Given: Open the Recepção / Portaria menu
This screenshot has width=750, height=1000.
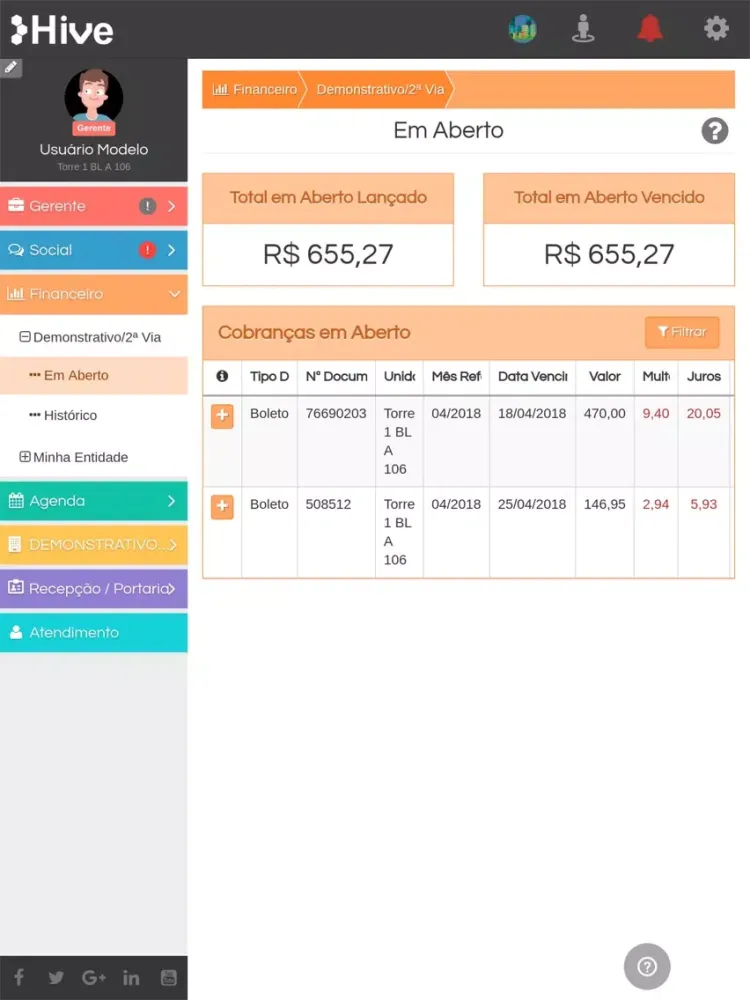Looking at the screenshot, I should [x=93, y=588].
